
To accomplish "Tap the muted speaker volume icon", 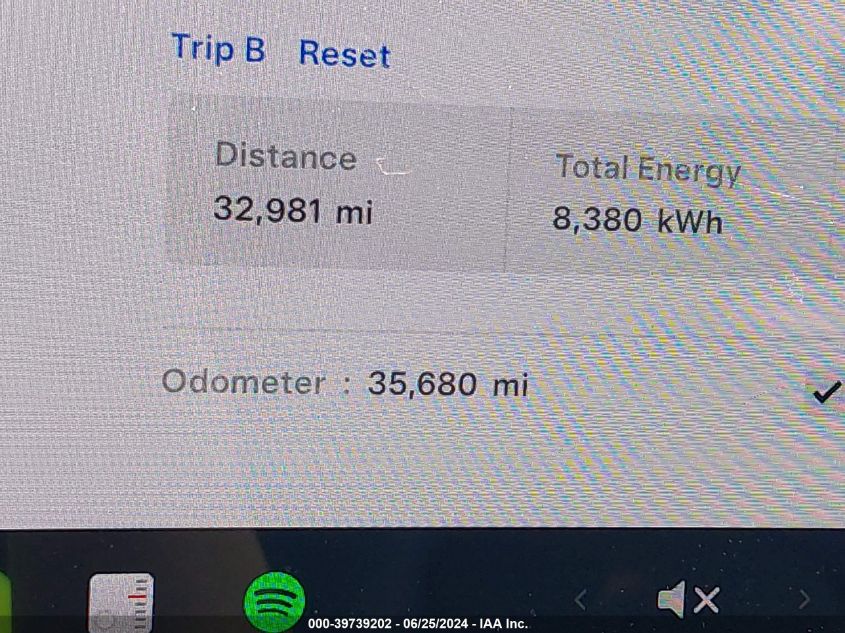I will tap(688, 600).
